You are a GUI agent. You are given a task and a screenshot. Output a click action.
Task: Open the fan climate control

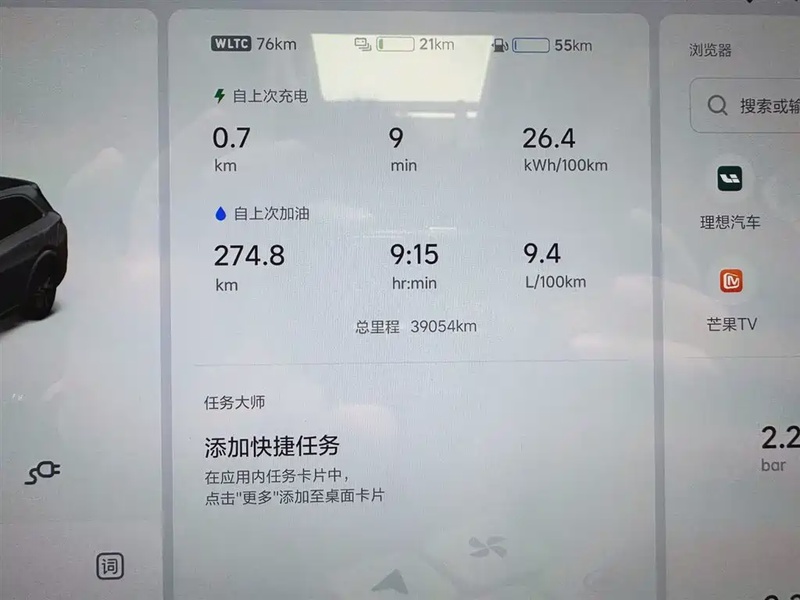(x=488, y=547)
